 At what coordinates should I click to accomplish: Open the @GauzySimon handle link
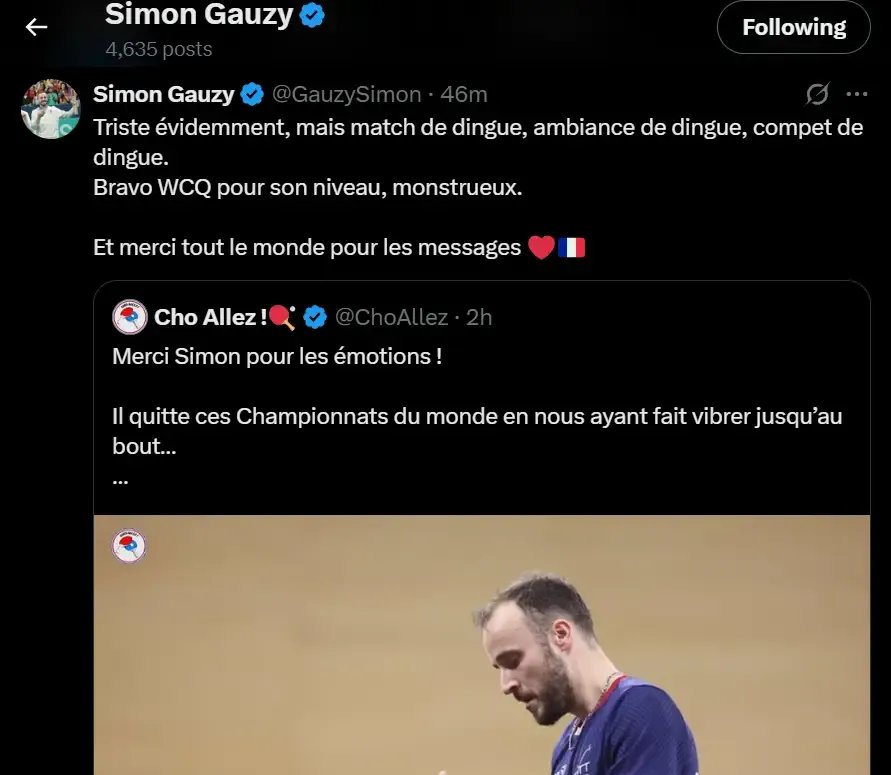point(347,94)
